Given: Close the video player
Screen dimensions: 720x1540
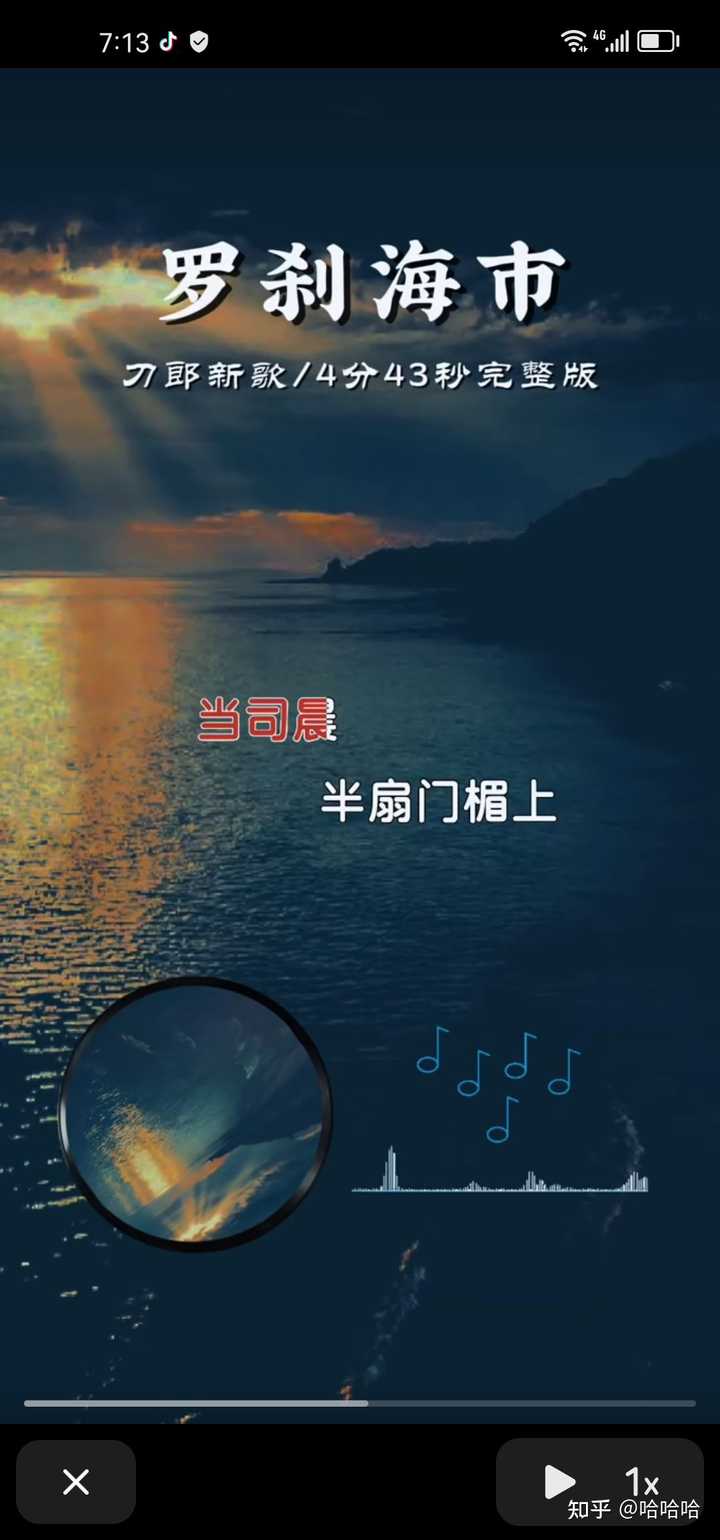Looking at the screenshot, I should tap(76, 1482).
